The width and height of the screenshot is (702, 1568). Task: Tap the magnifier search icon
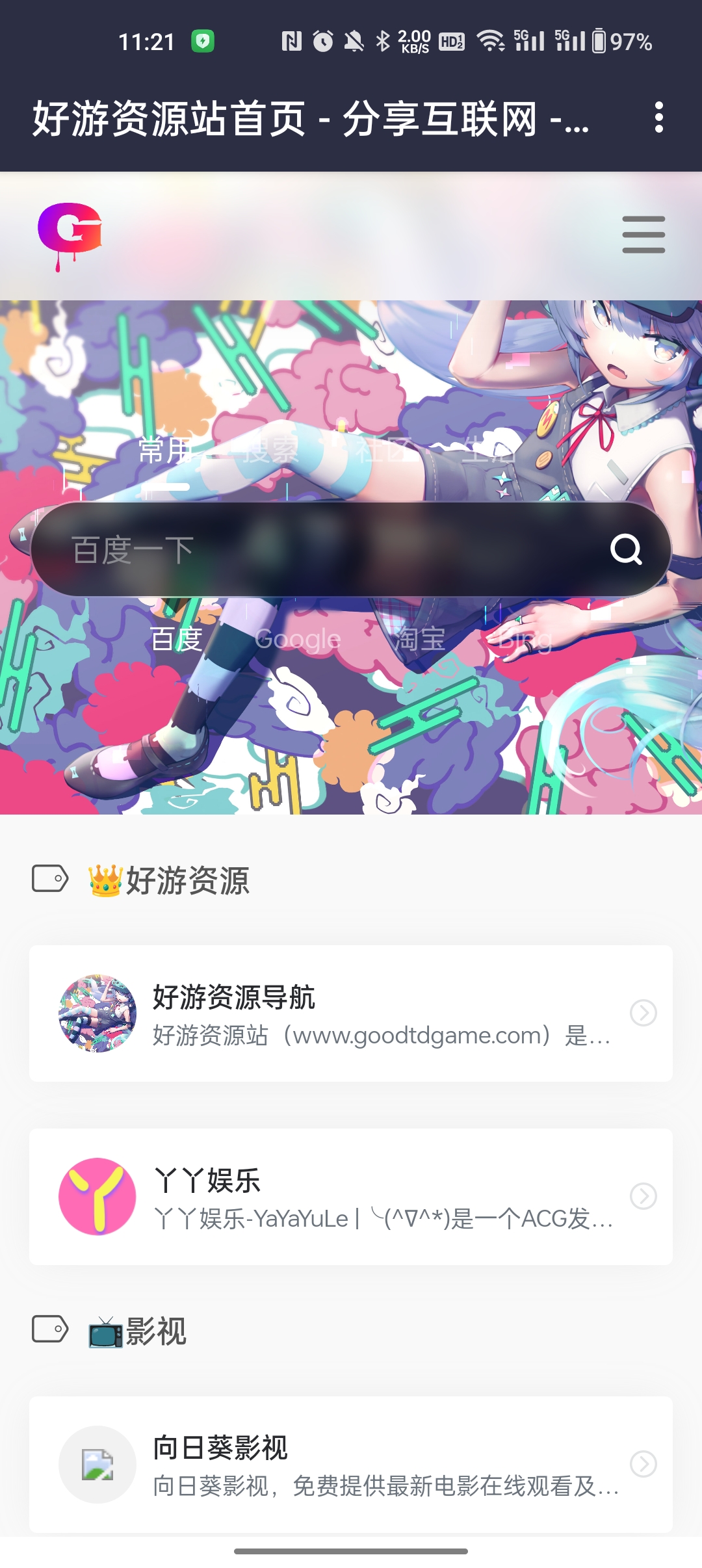point(627,550)
